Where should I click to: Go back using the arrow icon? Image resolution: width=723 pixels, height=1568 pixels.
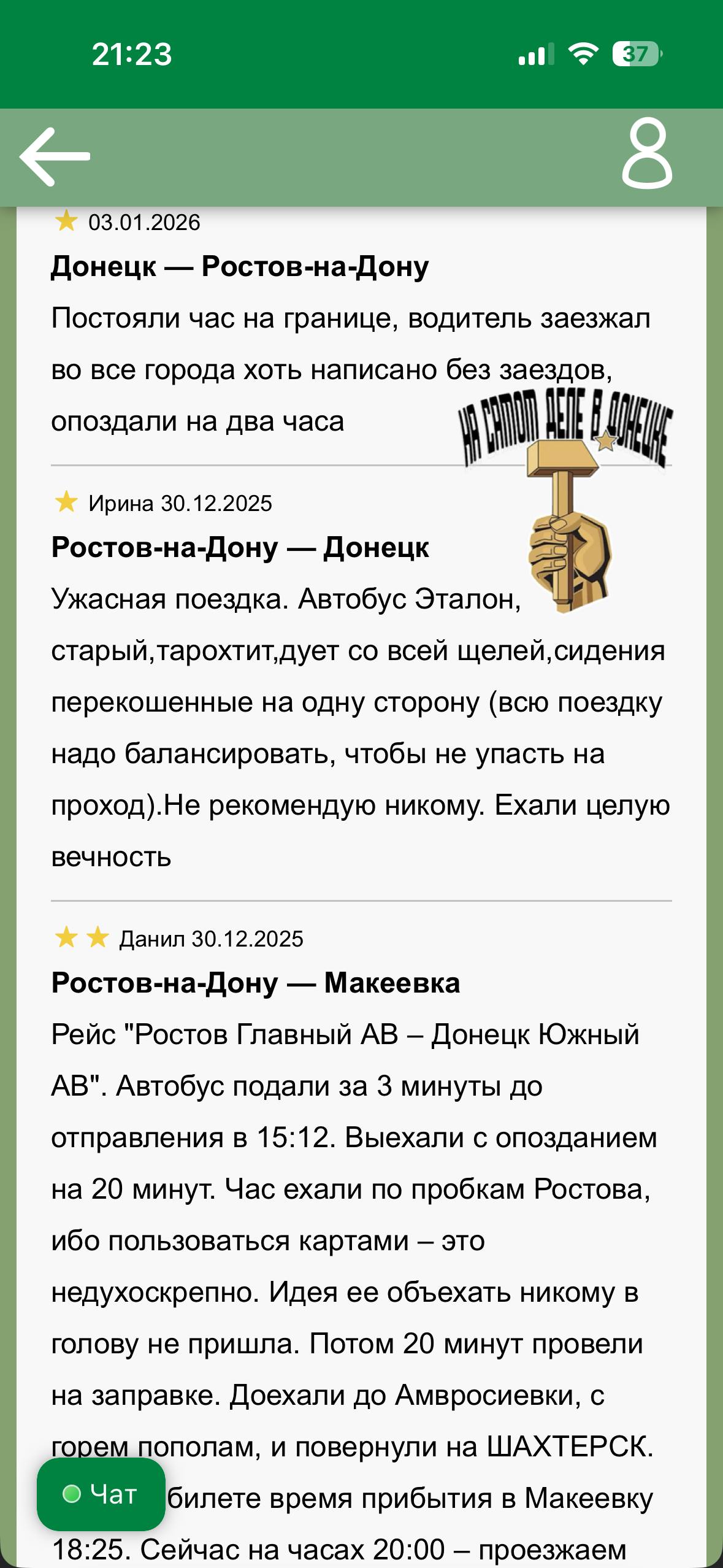coord(55,157)
